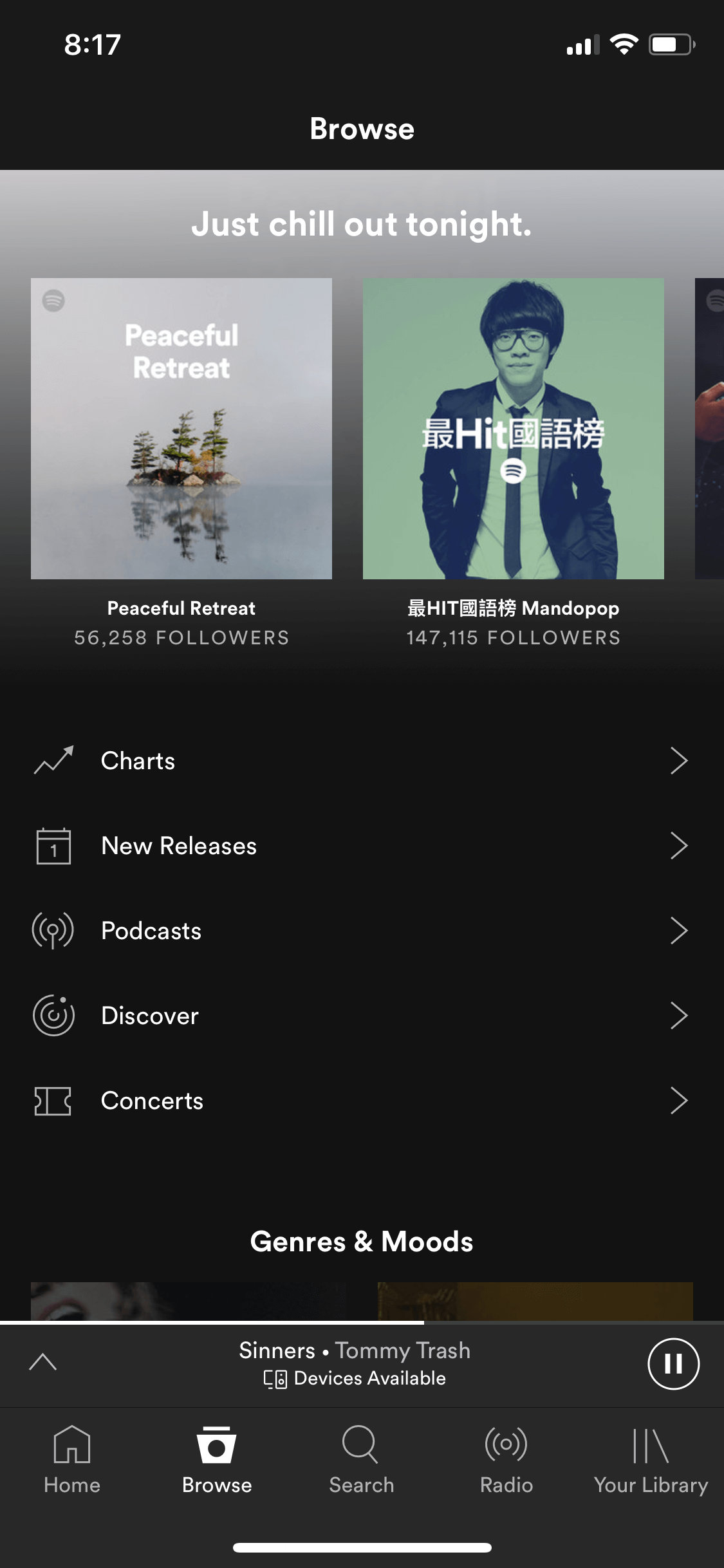Open the 最HIT國語榜 Mandopop playlist

tap(514, 429)
